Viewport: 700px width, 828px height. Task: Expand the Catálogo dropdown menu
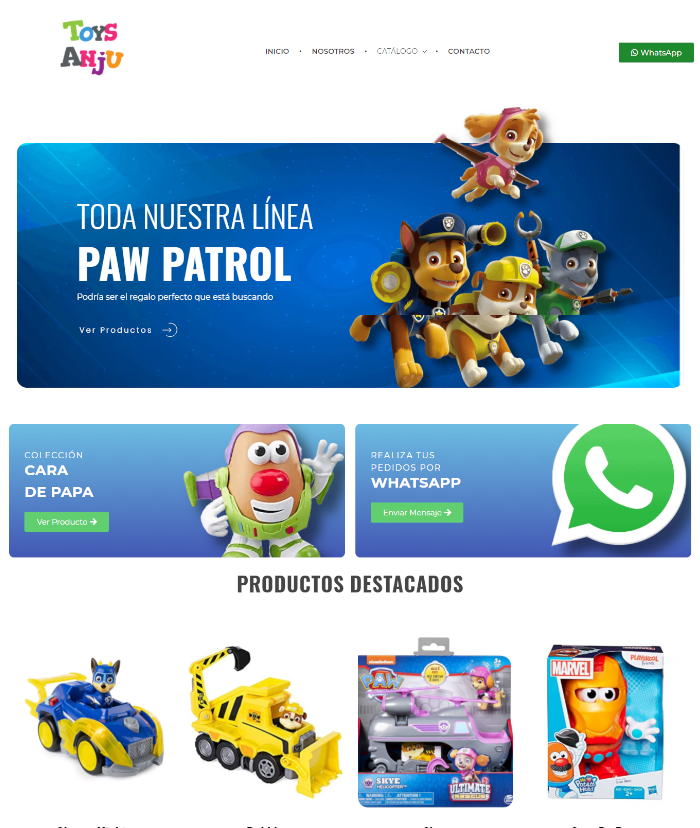click(401, 51)
